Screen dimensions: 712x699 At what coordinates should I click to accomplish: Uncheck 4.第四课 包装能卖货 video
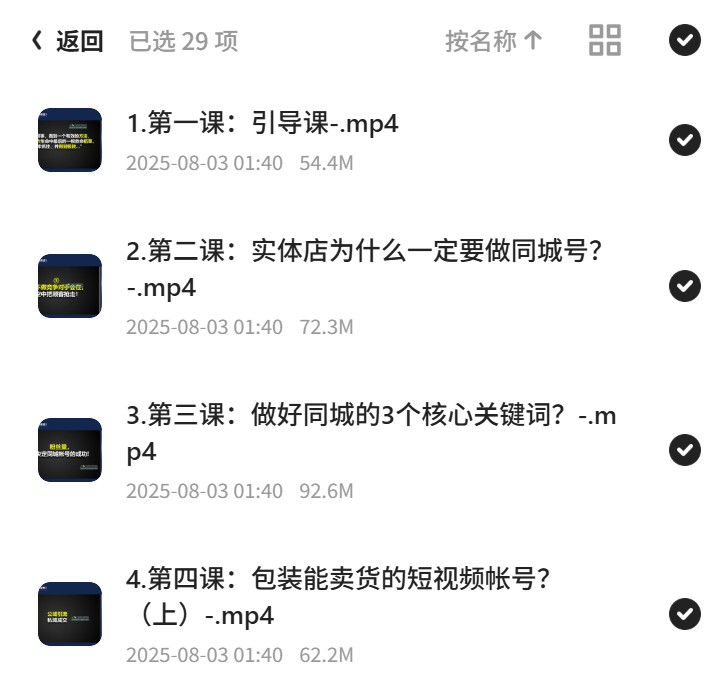pyautogui.click(x=684, y=614)
